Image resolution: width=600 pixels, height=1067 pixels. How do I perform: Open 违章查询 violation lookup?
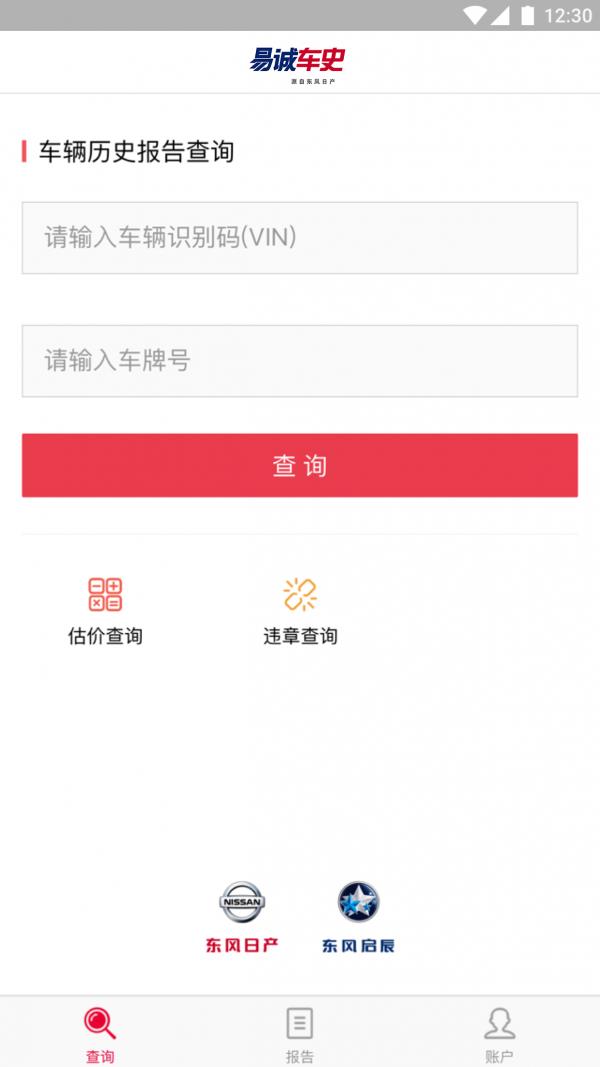300,611
